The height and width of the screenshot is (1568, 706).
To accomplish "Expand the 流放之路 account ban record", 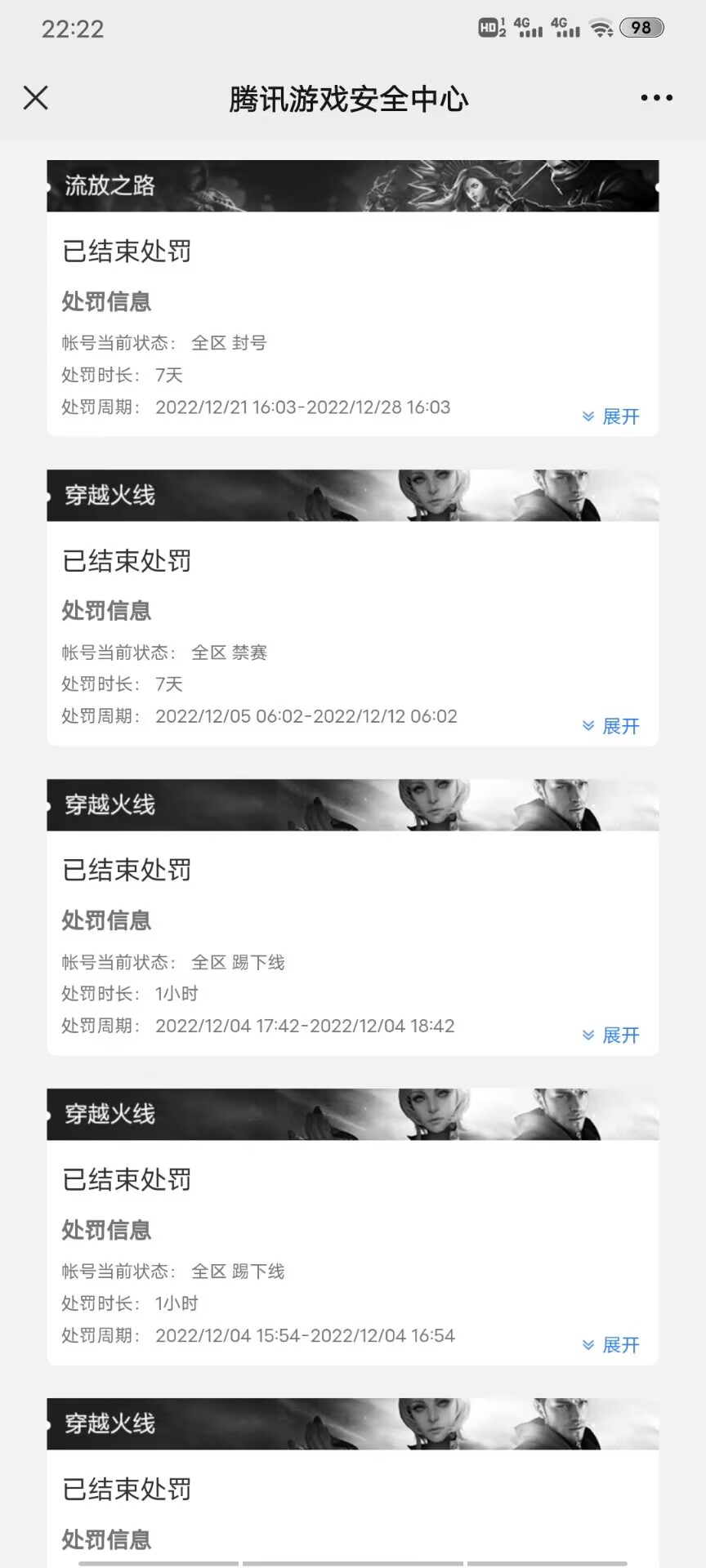I will click(611, 416).
